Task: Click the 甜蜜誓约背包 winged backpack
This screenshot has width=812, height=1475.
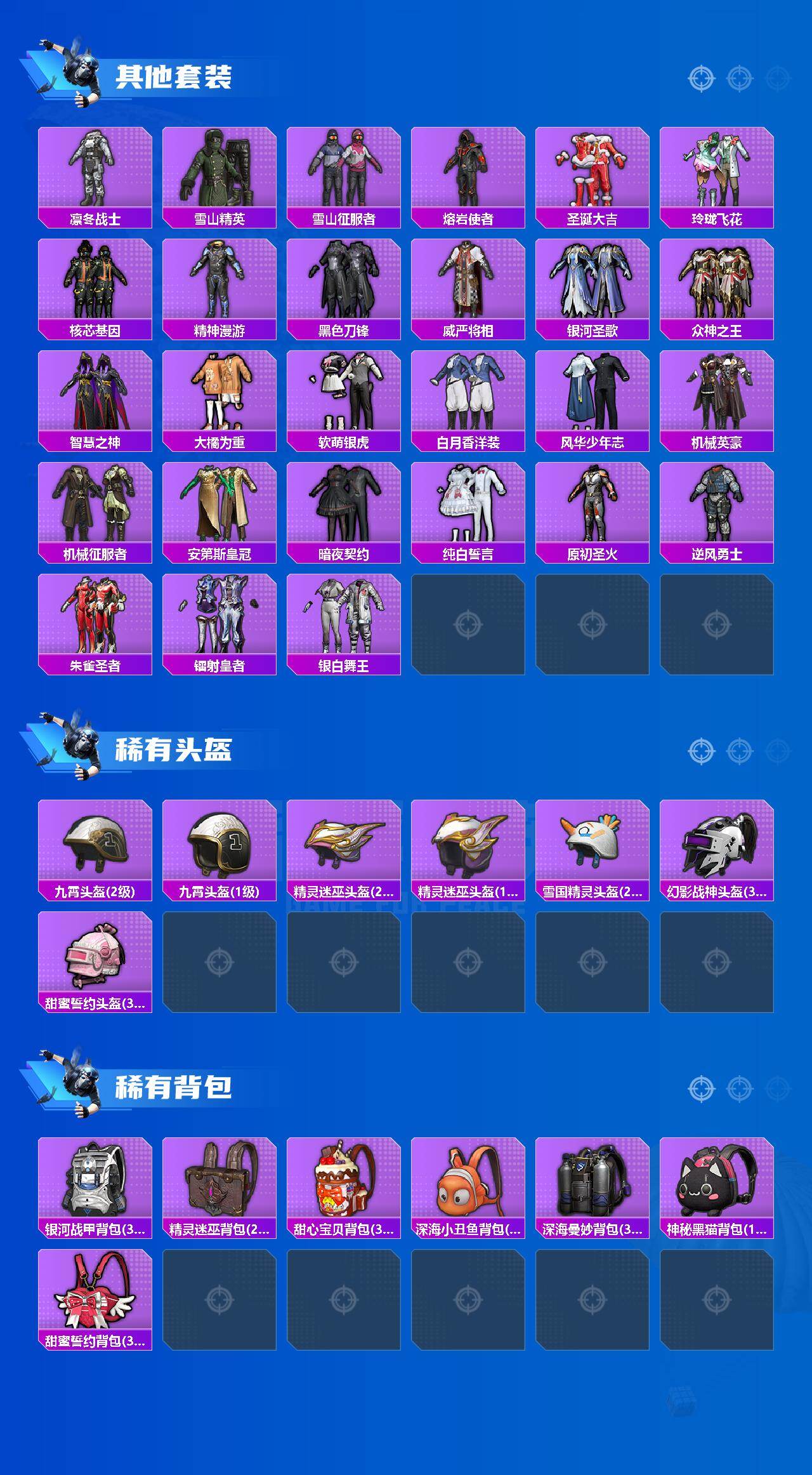Action: pyautogui.click(x=95, y=1295)
